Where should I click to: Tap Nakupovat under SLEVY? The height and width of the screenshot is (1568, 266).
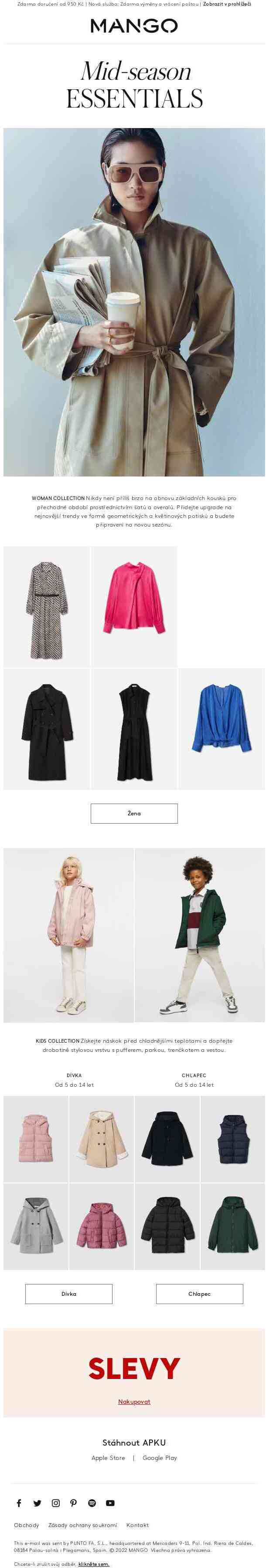[x=133, y=1401]
